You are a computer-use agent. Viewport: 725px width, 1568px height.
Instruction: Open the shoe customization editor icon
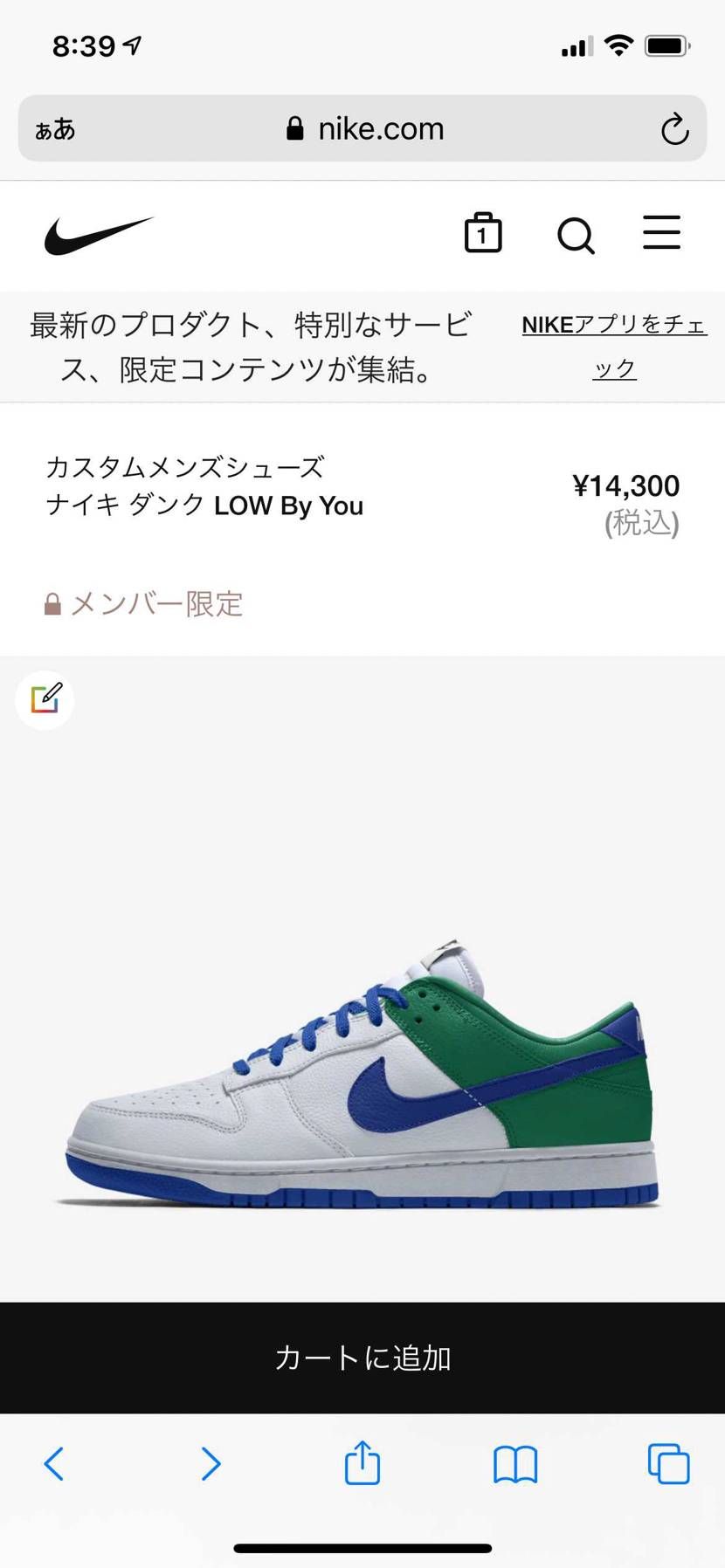tap(45, 698)
